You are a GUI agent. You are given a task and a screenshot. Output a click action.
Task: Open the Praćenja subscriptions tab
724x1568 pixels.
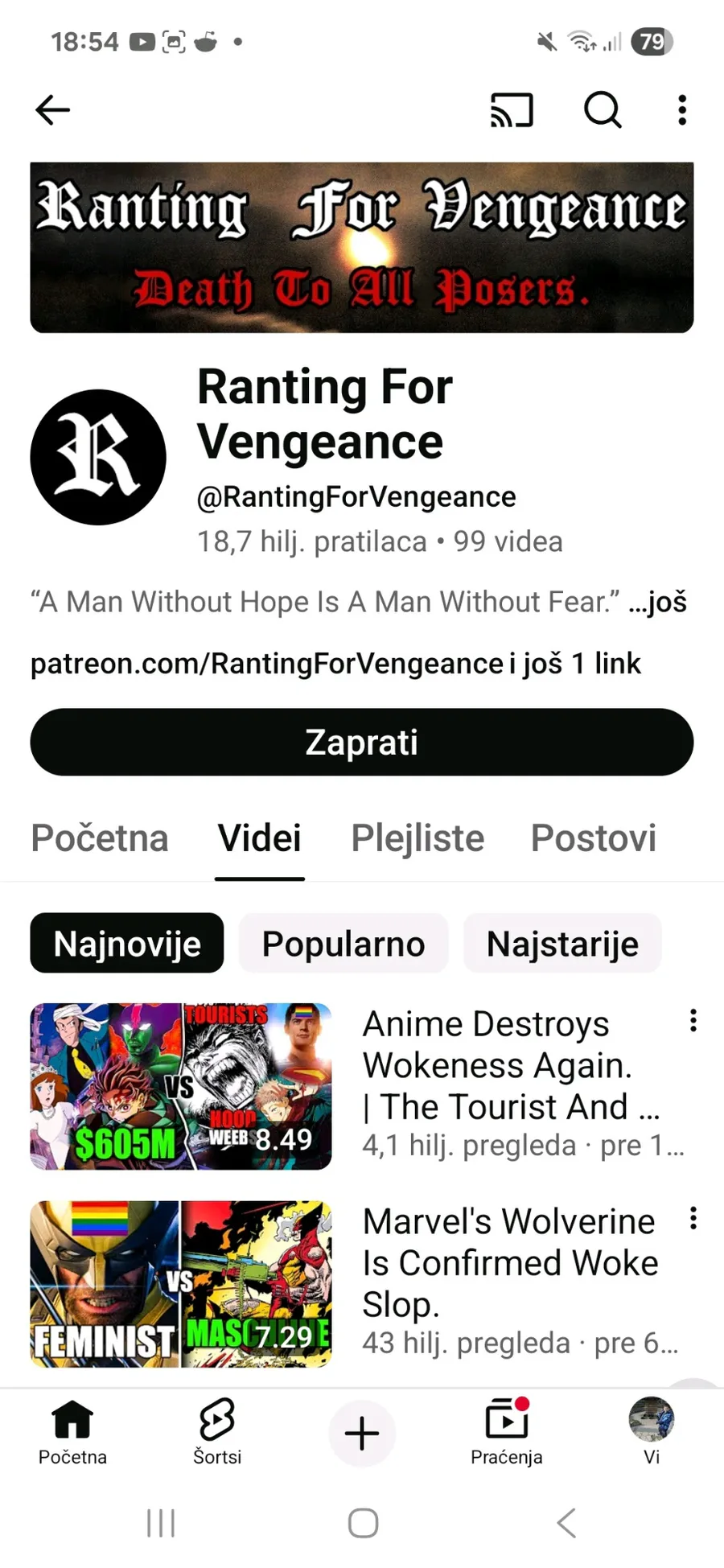[x=507, y=1432]
